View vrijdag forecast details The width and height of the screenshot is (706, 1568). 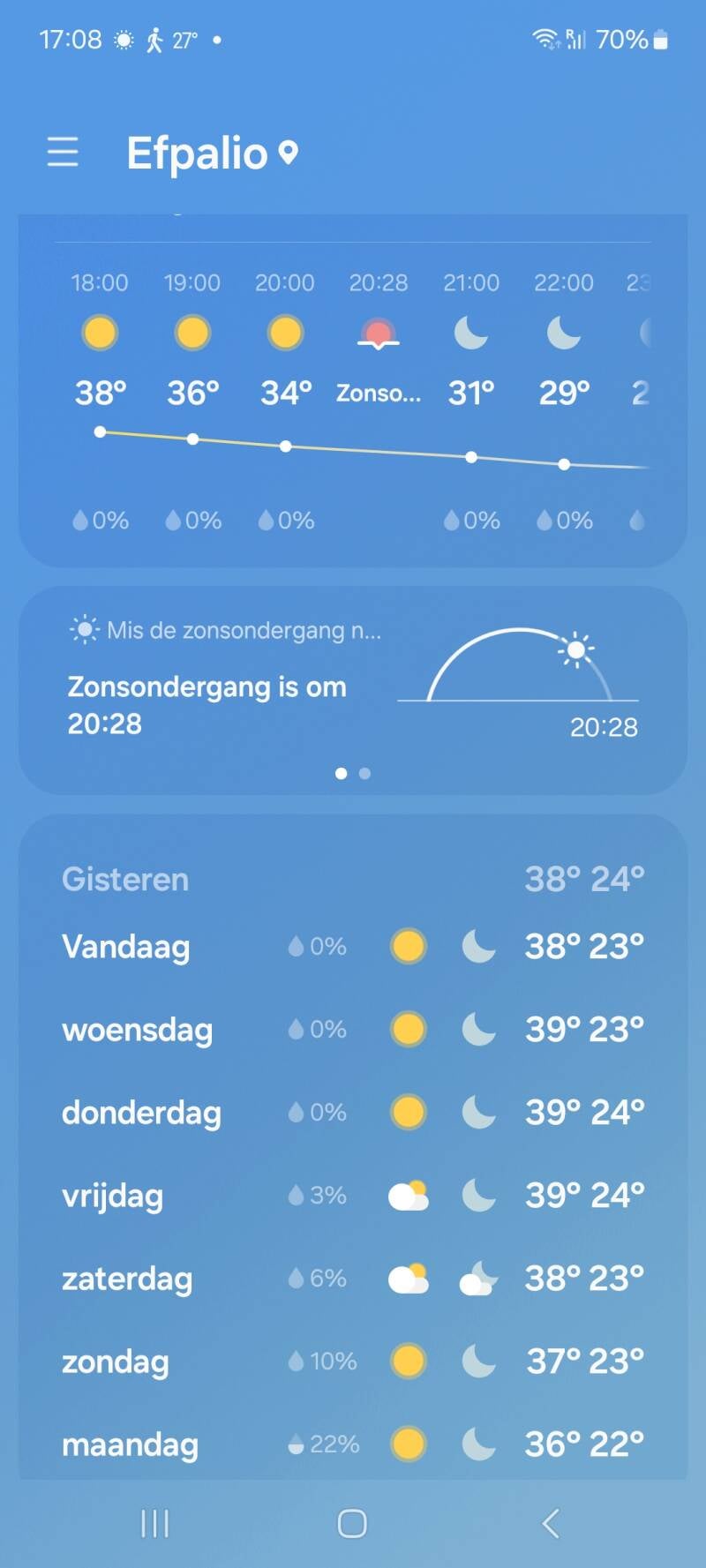tap(353, 1196)
